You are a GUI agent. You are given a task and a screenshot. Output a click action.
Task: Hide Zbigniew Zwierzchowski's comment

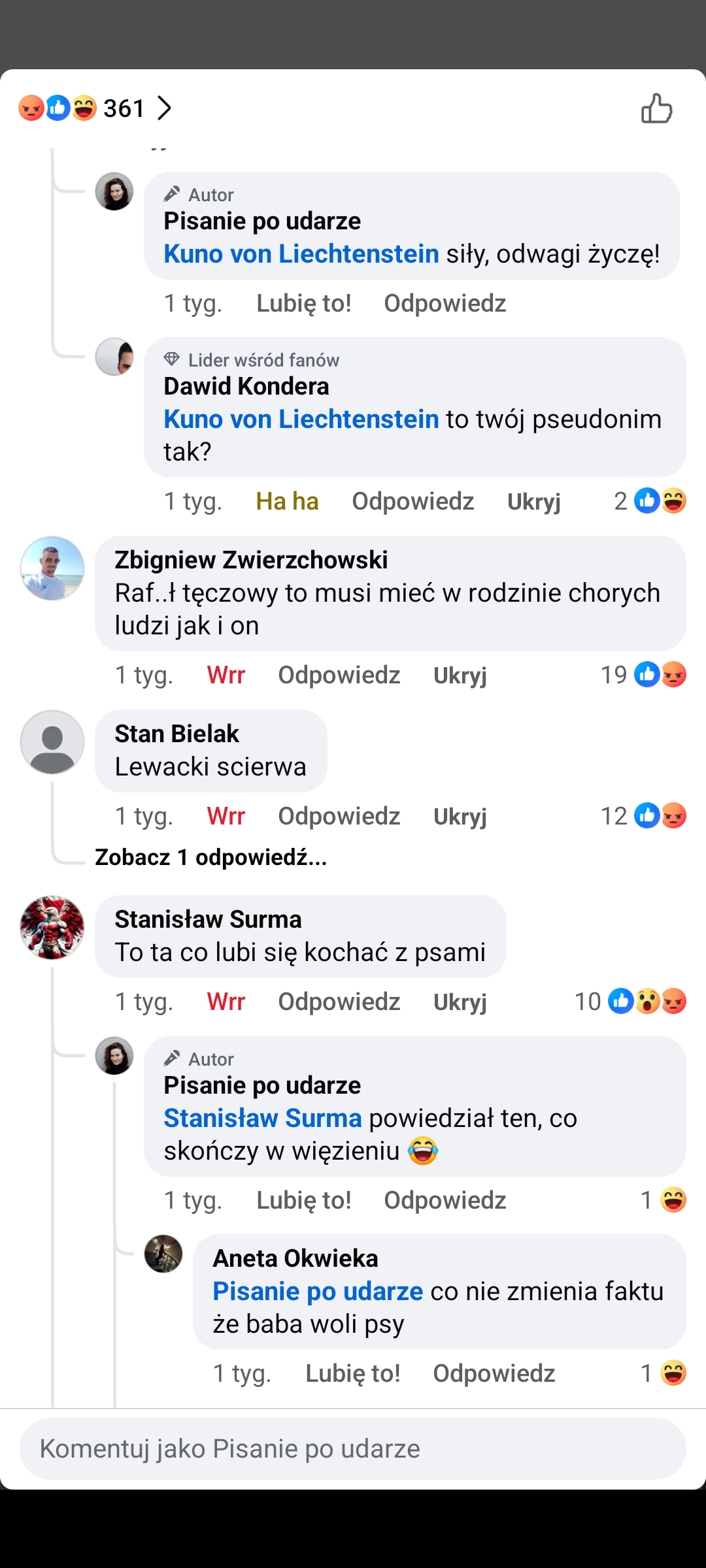point(460,676)
